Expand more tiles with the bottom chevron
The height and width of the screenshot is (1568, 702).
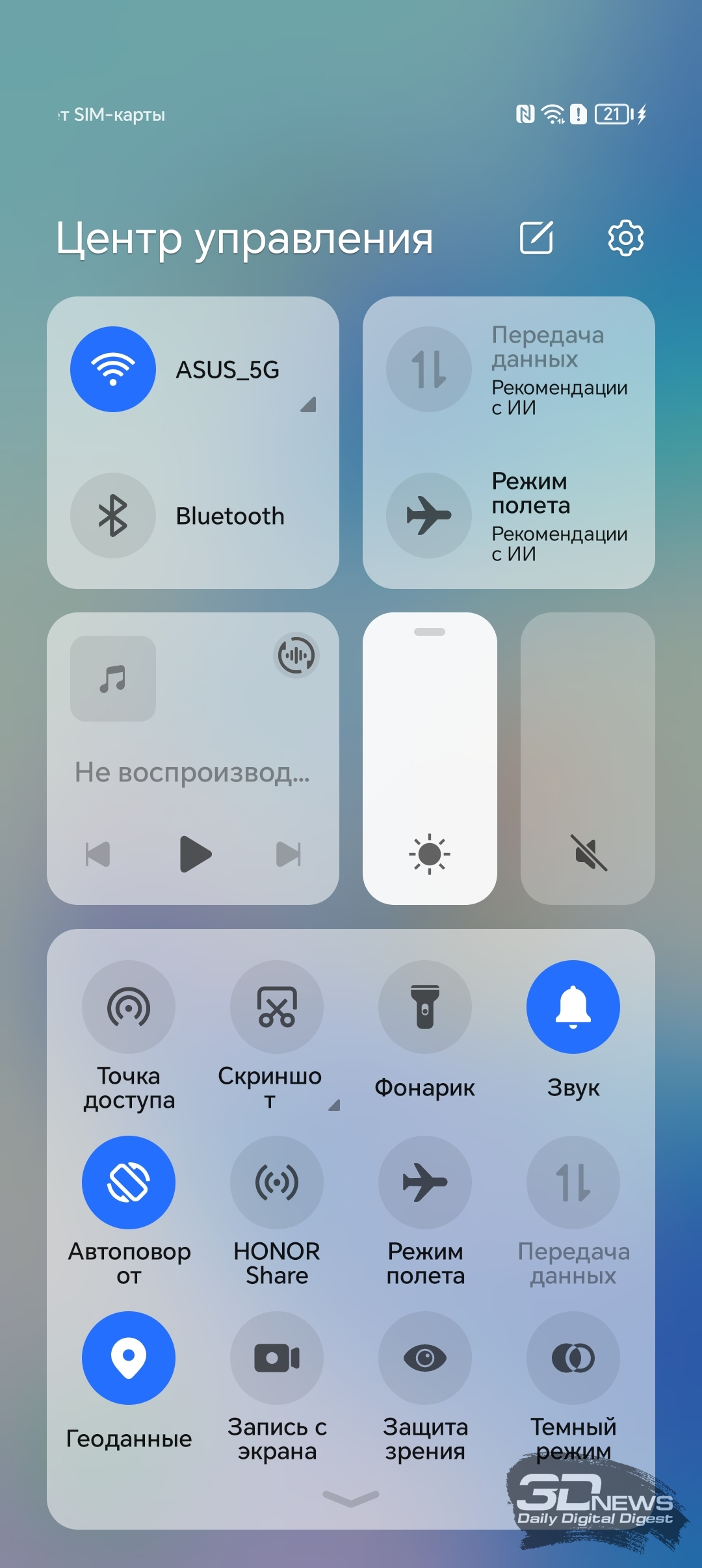pyautogui.click(x=351, y=1498)
